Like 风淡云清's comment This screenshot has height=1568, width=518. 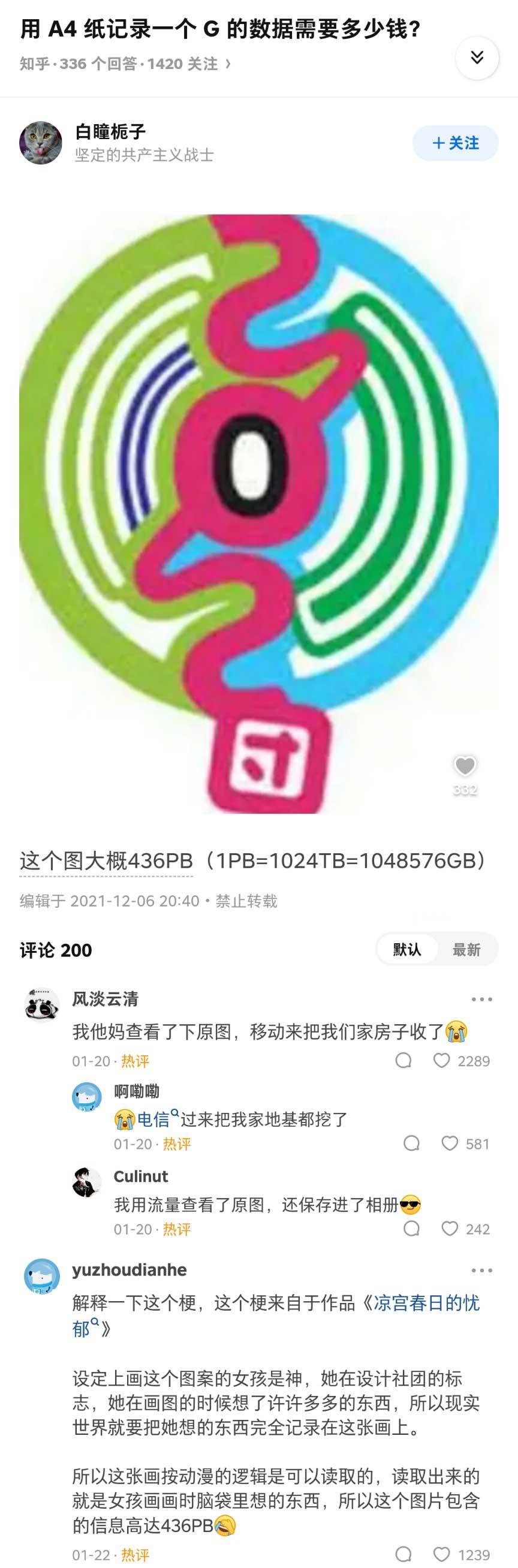point(442,1061)
